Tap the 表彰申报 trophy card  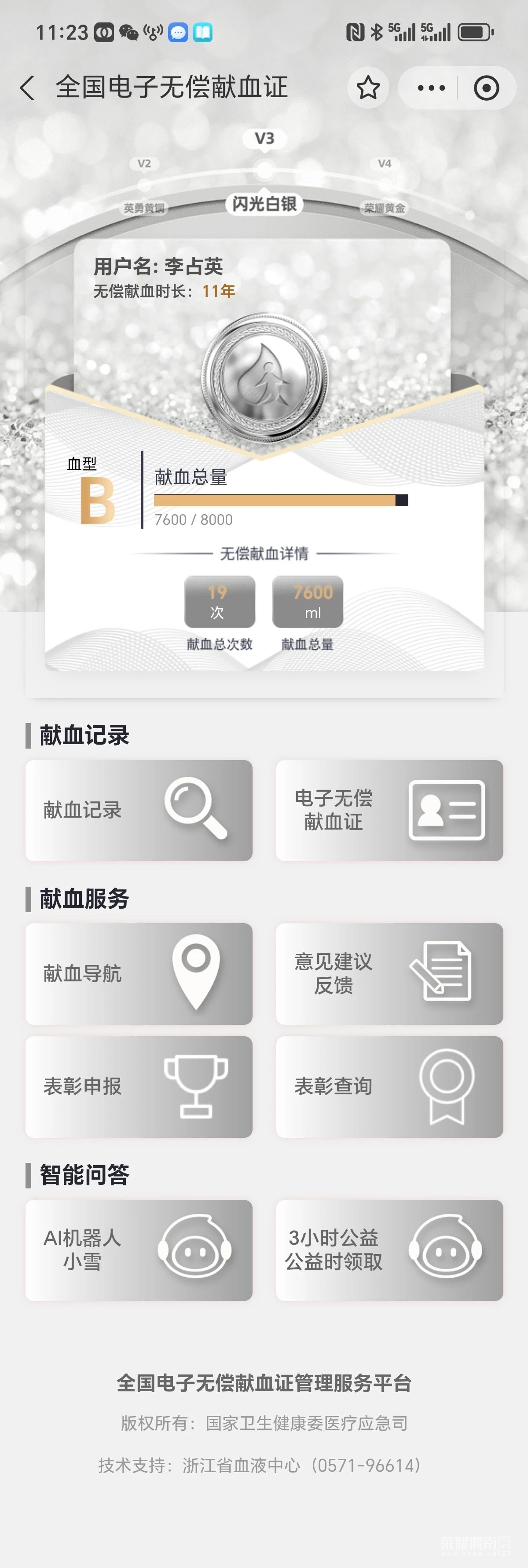(139, 1086)
